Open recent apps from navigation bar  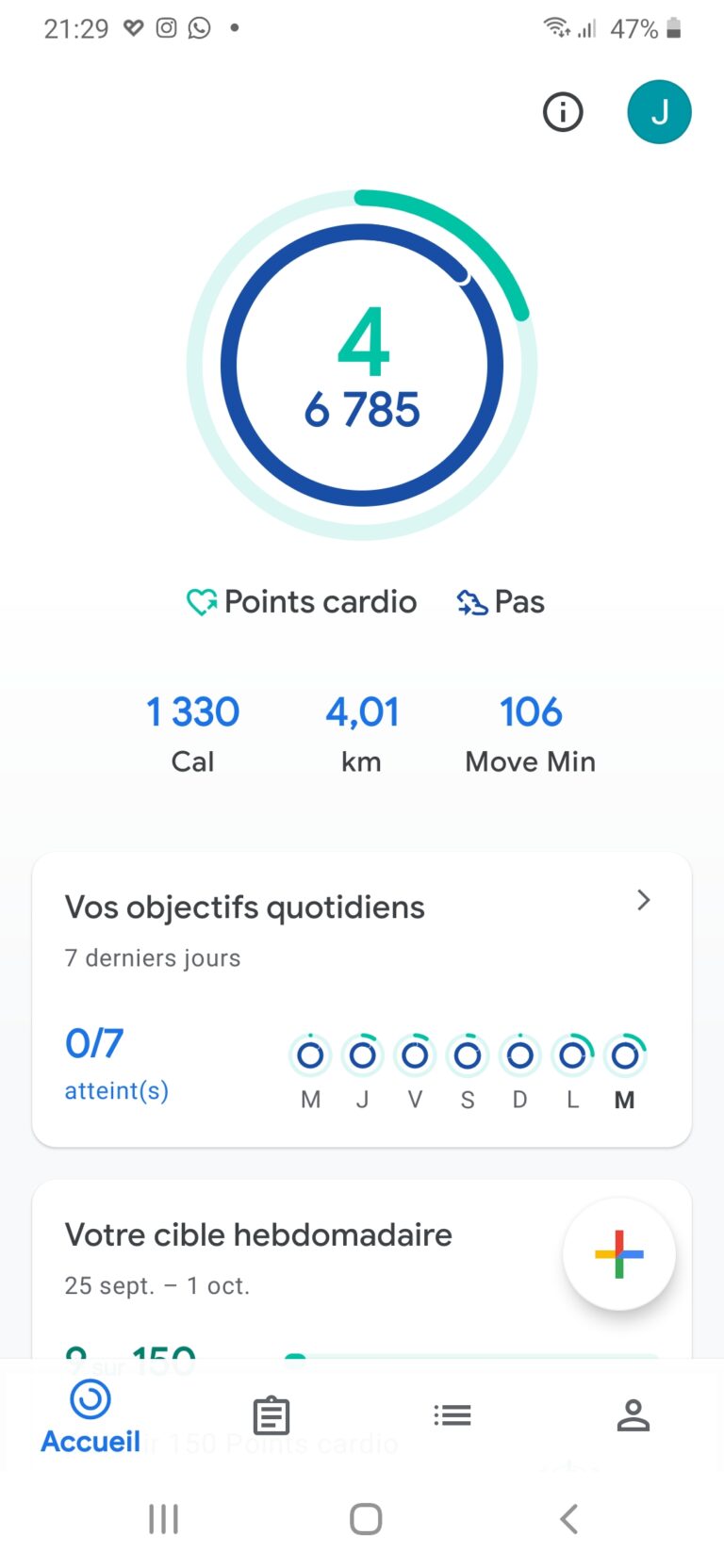(163, 1519)
